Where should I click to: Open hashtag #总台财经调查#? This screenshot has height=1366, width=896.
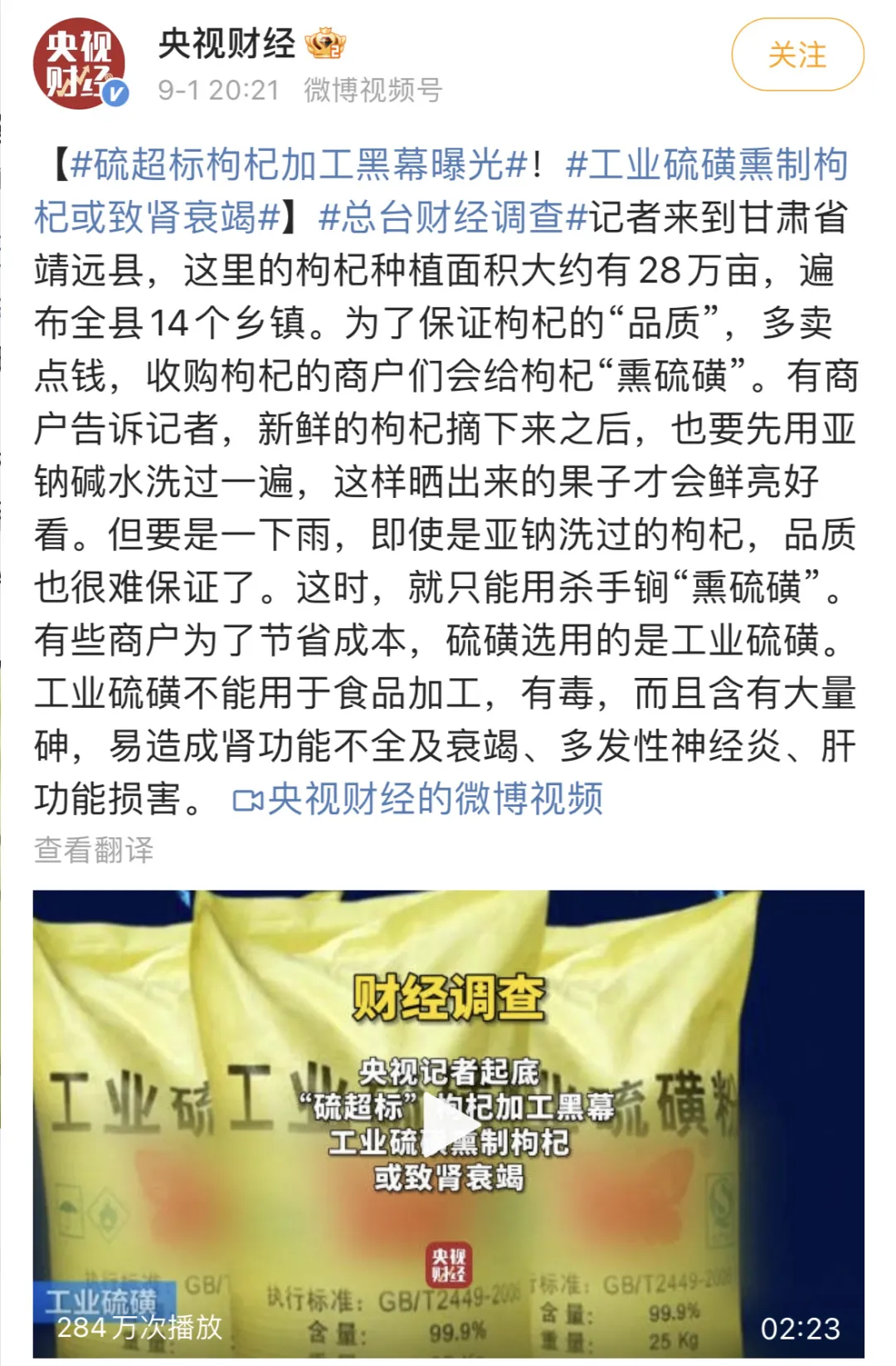[x=453, y=217]
